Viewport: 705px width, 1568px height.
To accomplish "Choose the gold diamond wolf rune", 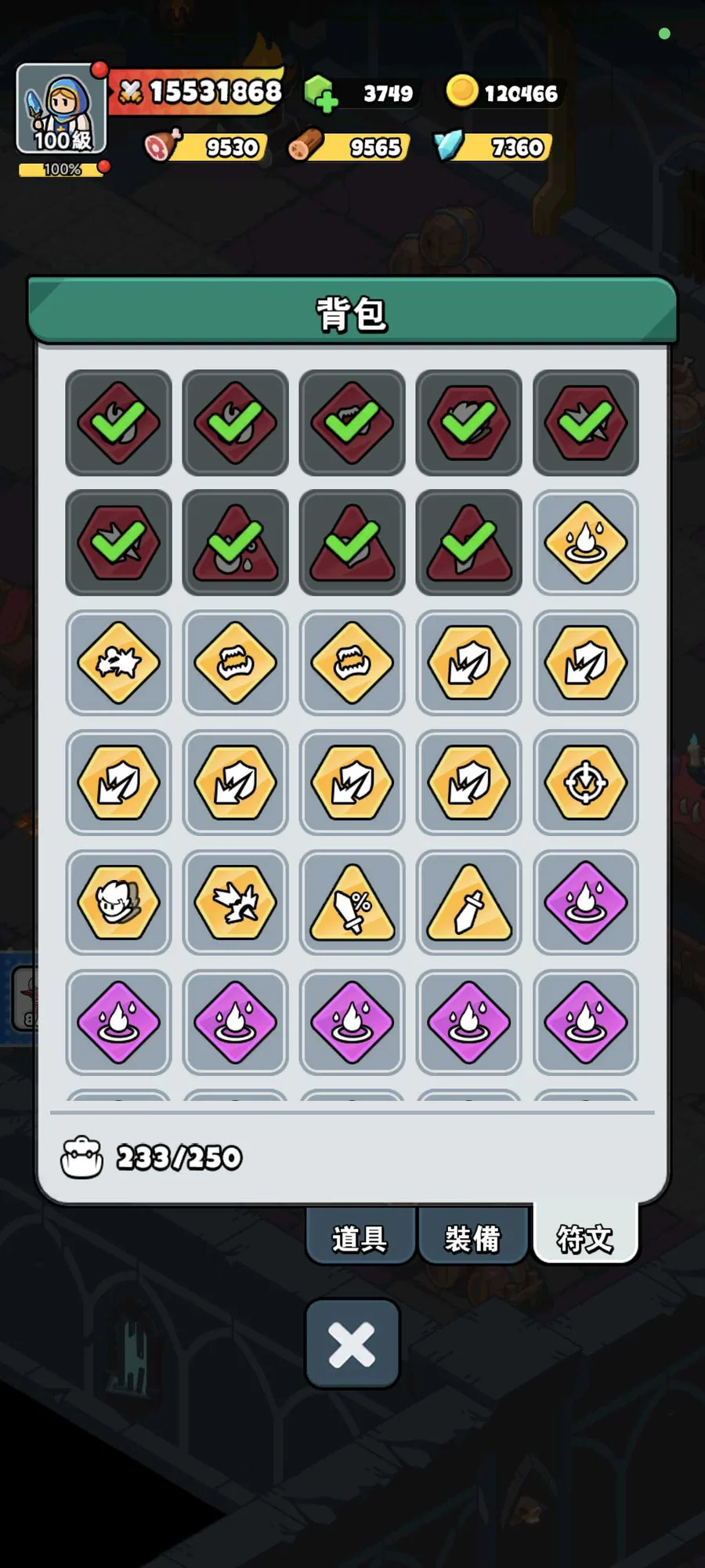I will pyautogui.click(x=118, y=662).
